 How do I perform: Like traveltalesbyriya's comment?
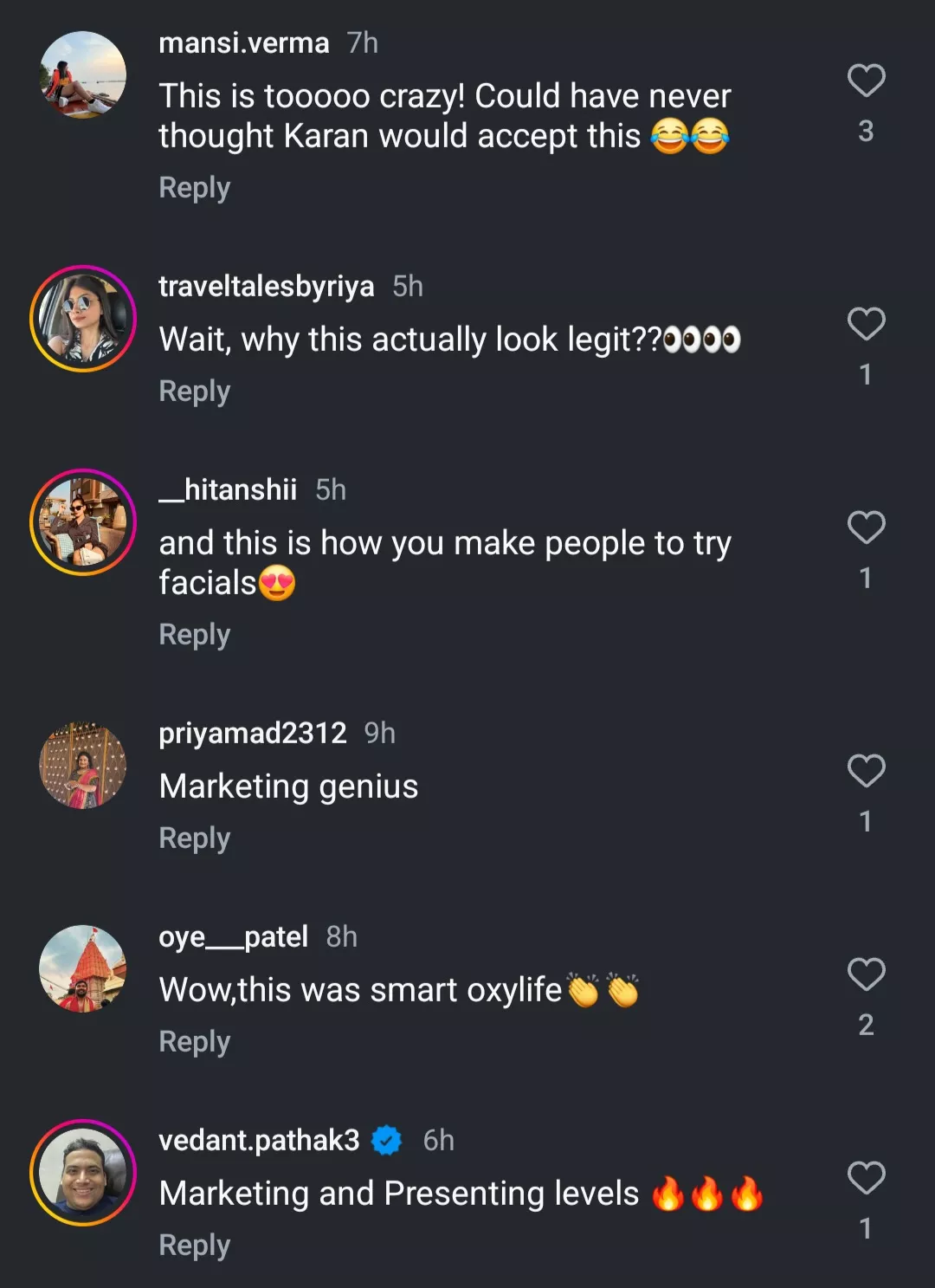(866, 324)
